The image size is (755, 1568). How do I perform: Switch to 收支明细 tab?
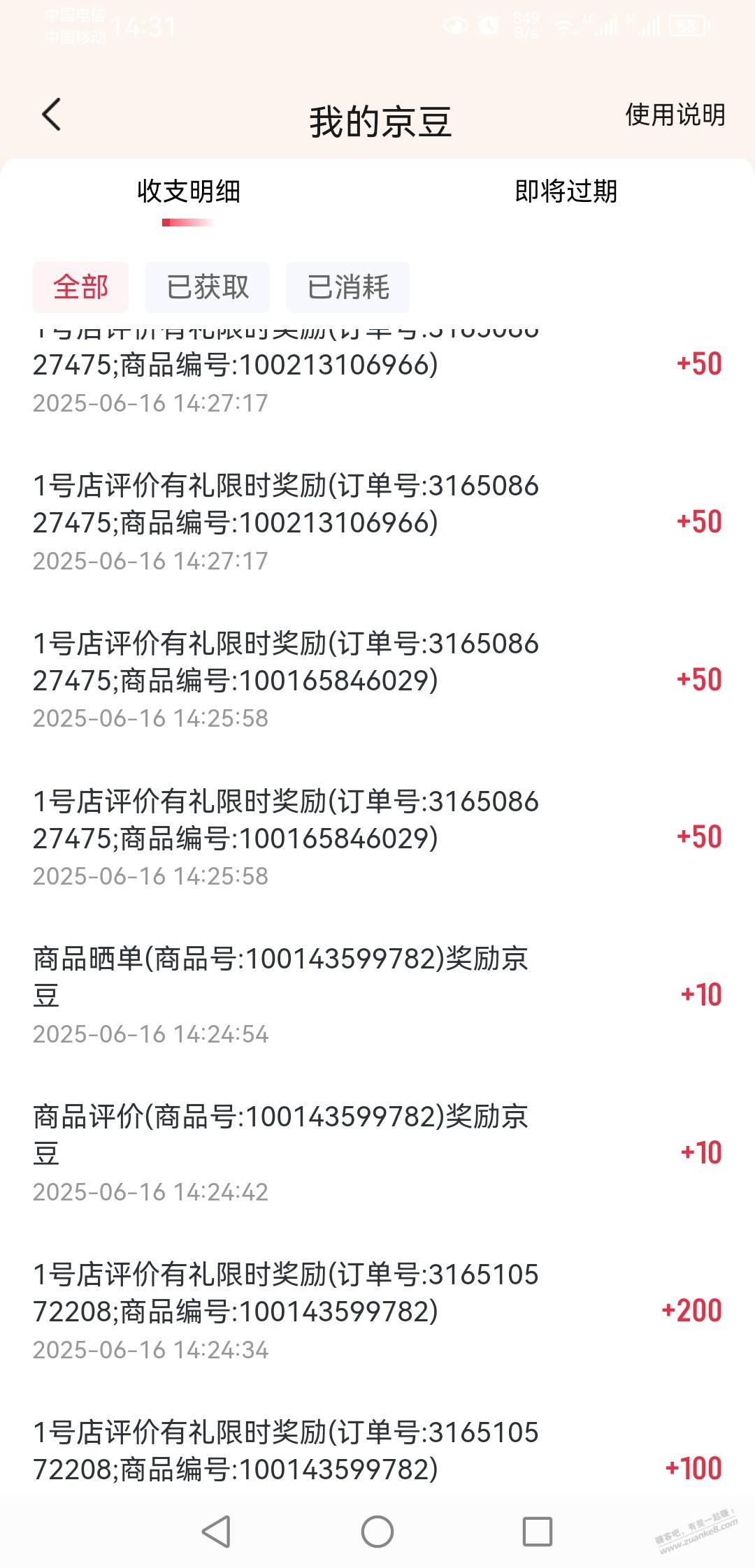[188, 191]
